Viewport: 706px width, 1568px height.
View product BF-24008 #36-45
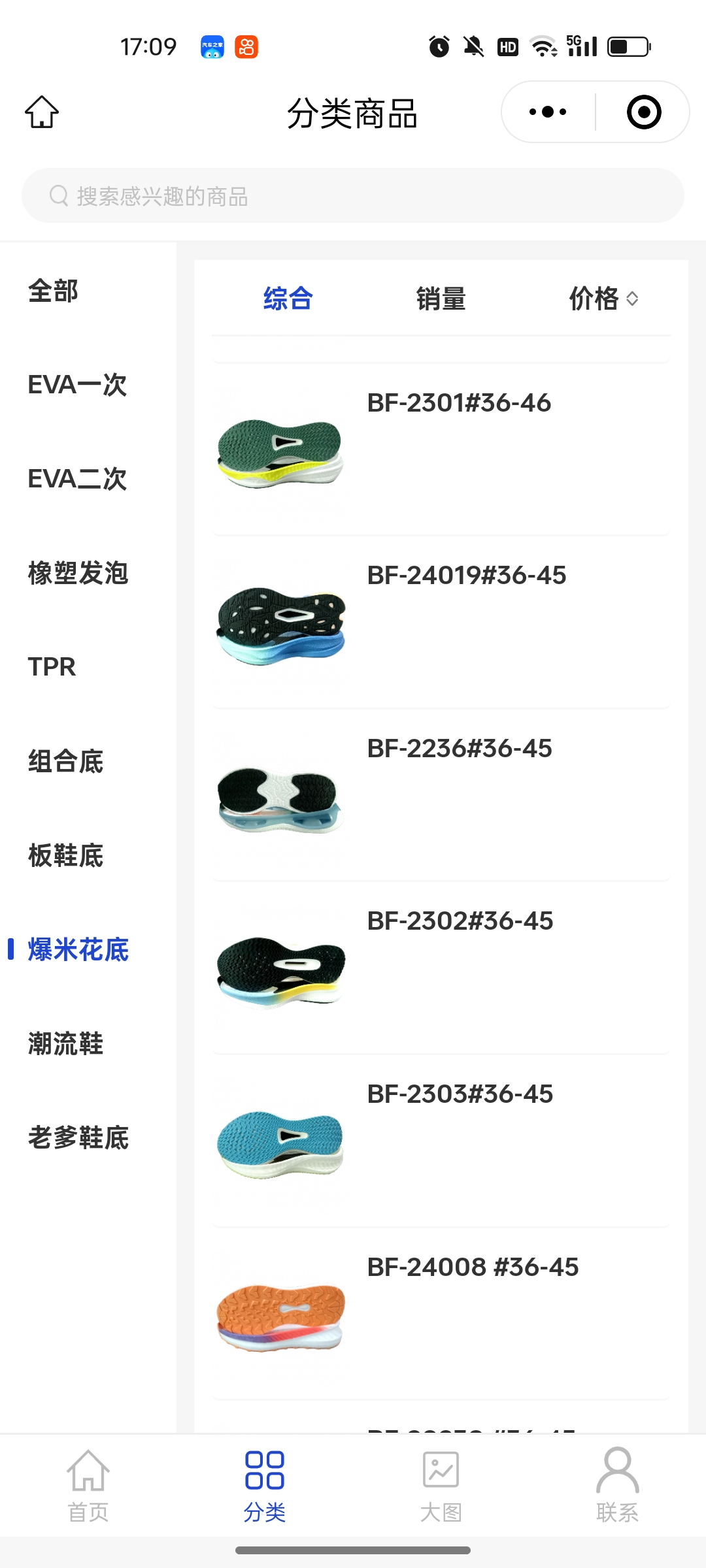(441, 1313)
